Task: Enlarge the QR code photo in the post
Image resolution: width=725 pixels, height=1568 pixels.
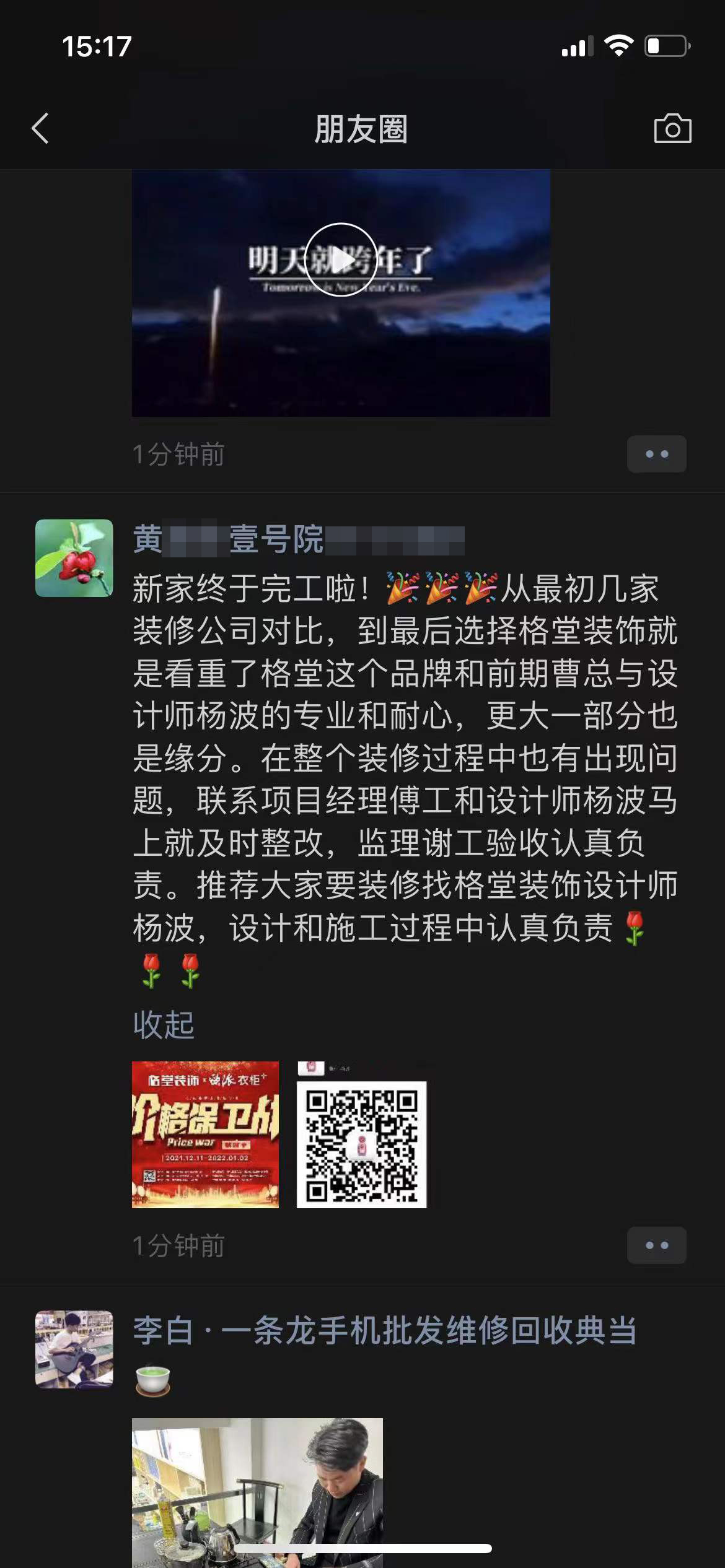Action: pyautogui.click(x=362, y=1135)
